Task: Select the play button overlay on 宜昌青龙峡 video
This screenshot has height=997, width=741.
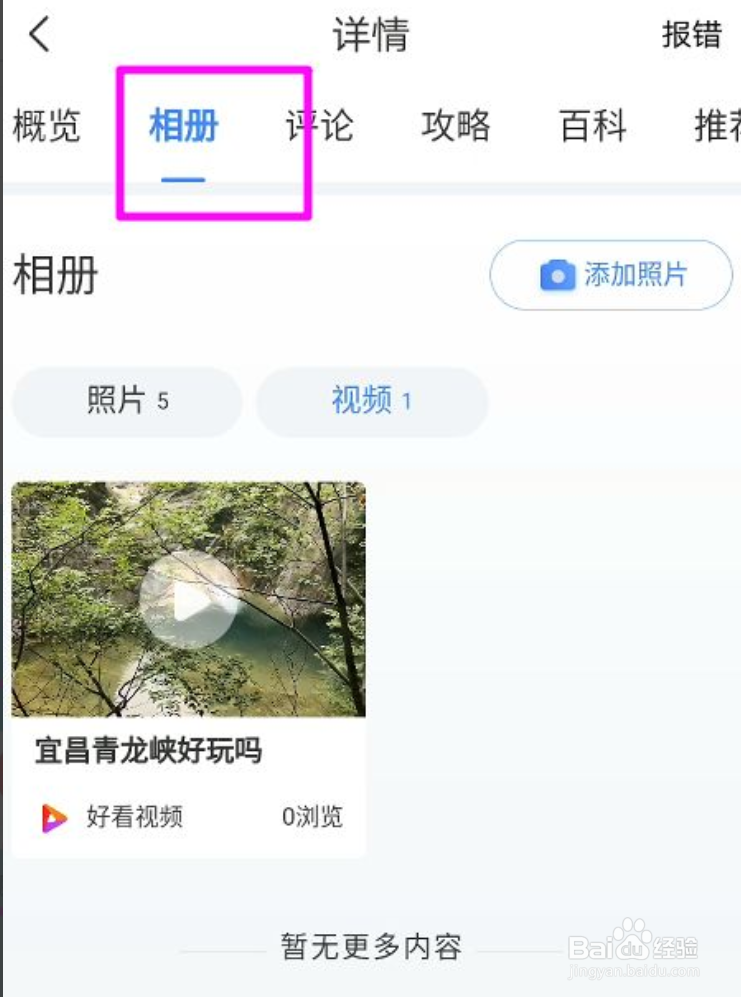Action: tap(188, 597)
